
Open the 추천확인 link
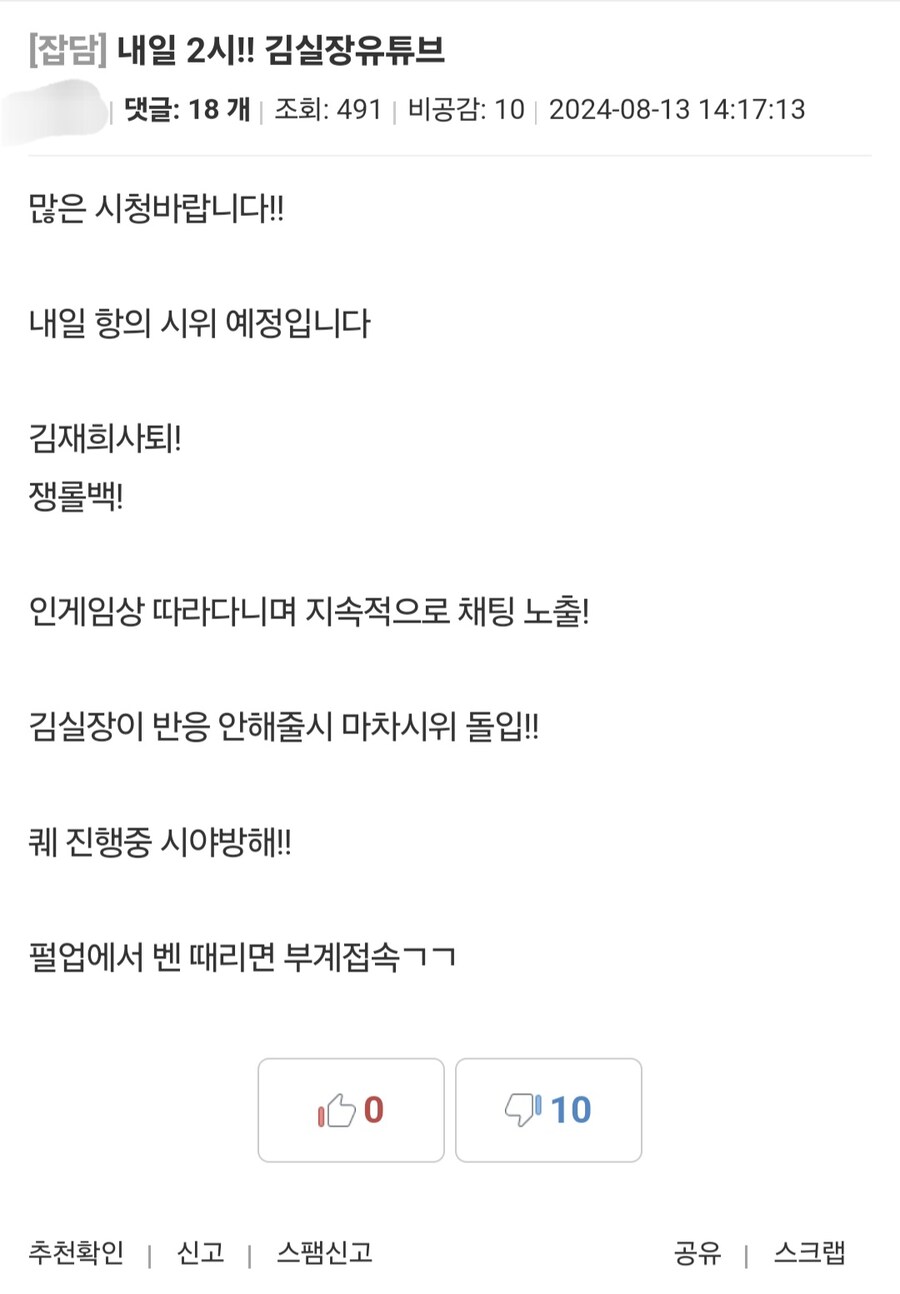pyautogui.click(x=77, y=1253)
